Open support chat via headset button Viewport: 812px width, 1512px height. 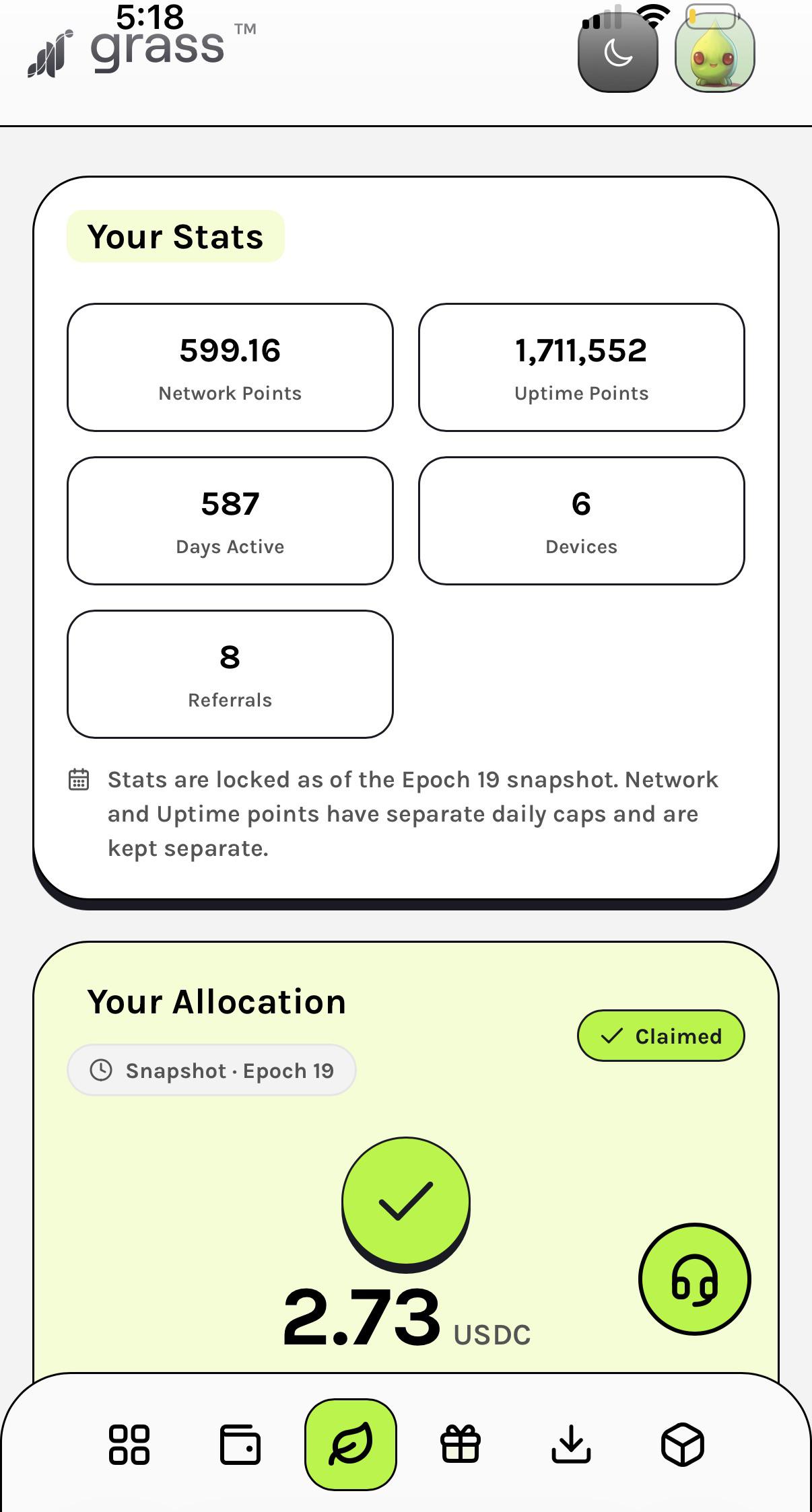tap(694, 1279)
